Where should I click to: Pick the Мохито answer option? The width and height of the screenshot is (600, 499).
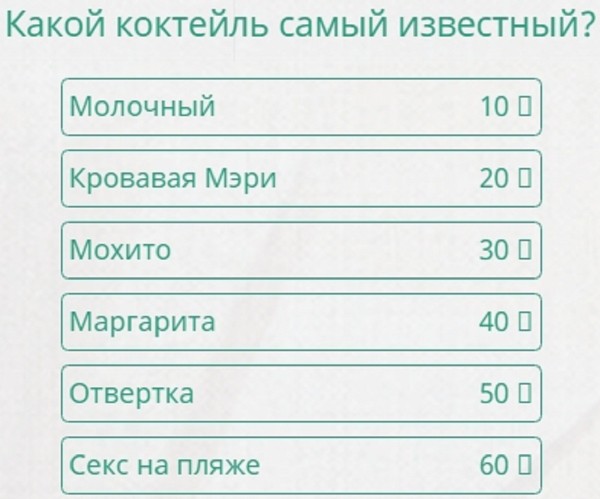click(x=300, y=250)
